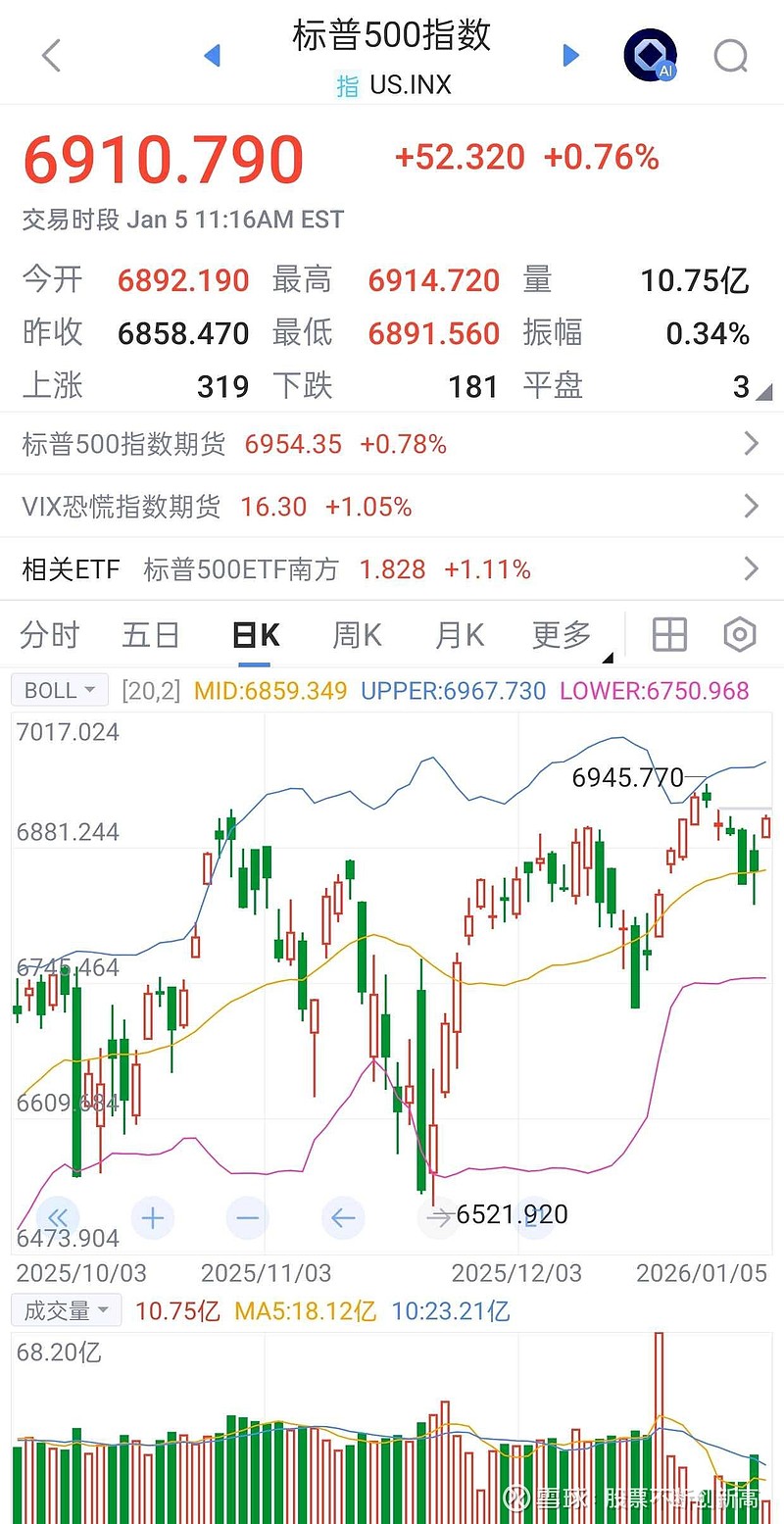784x1524 pixels.
Task: Select the previous index blue triangle
Action: pyautogui.click(x=212, y=56)
